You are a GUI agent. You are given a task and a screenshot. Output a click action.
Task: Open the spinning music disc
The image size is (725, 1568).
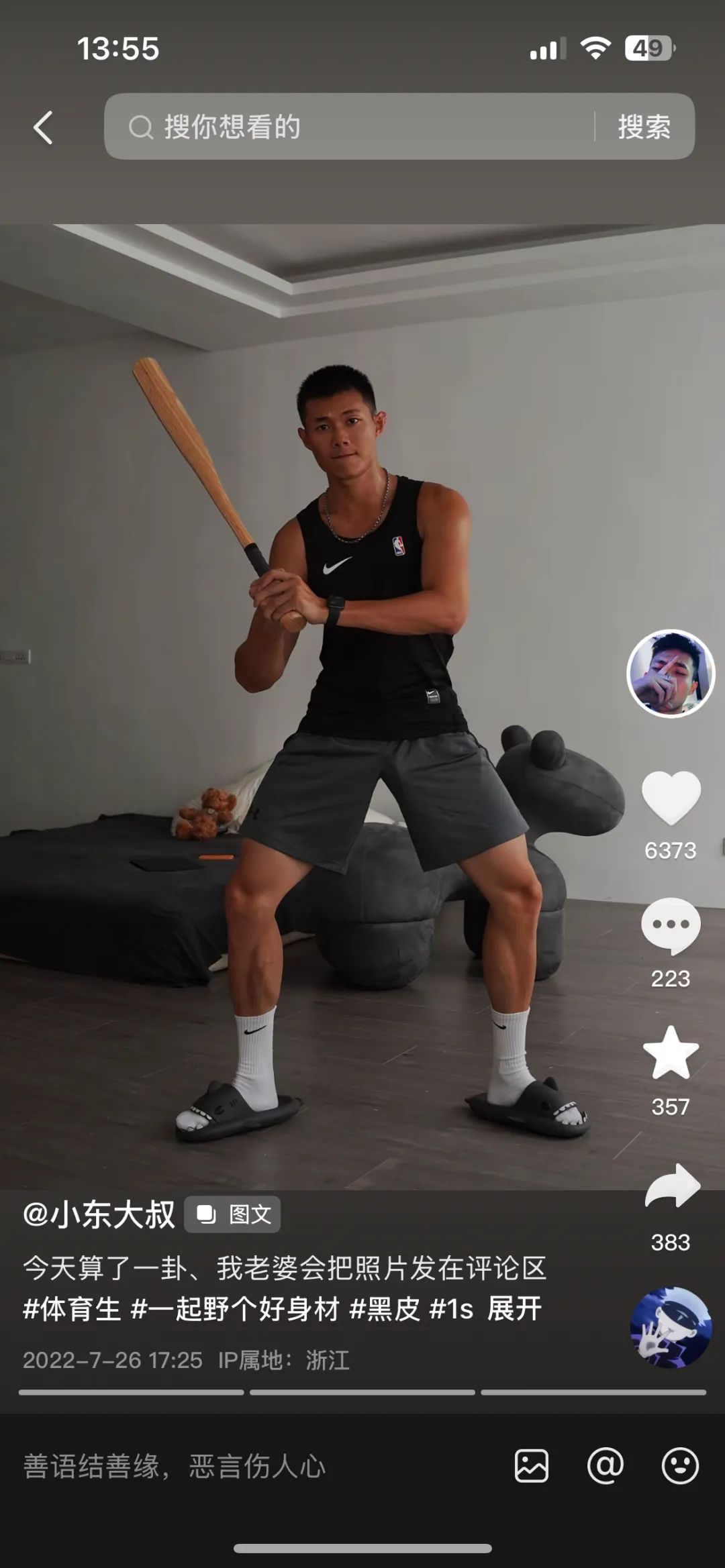[671, 1327]
